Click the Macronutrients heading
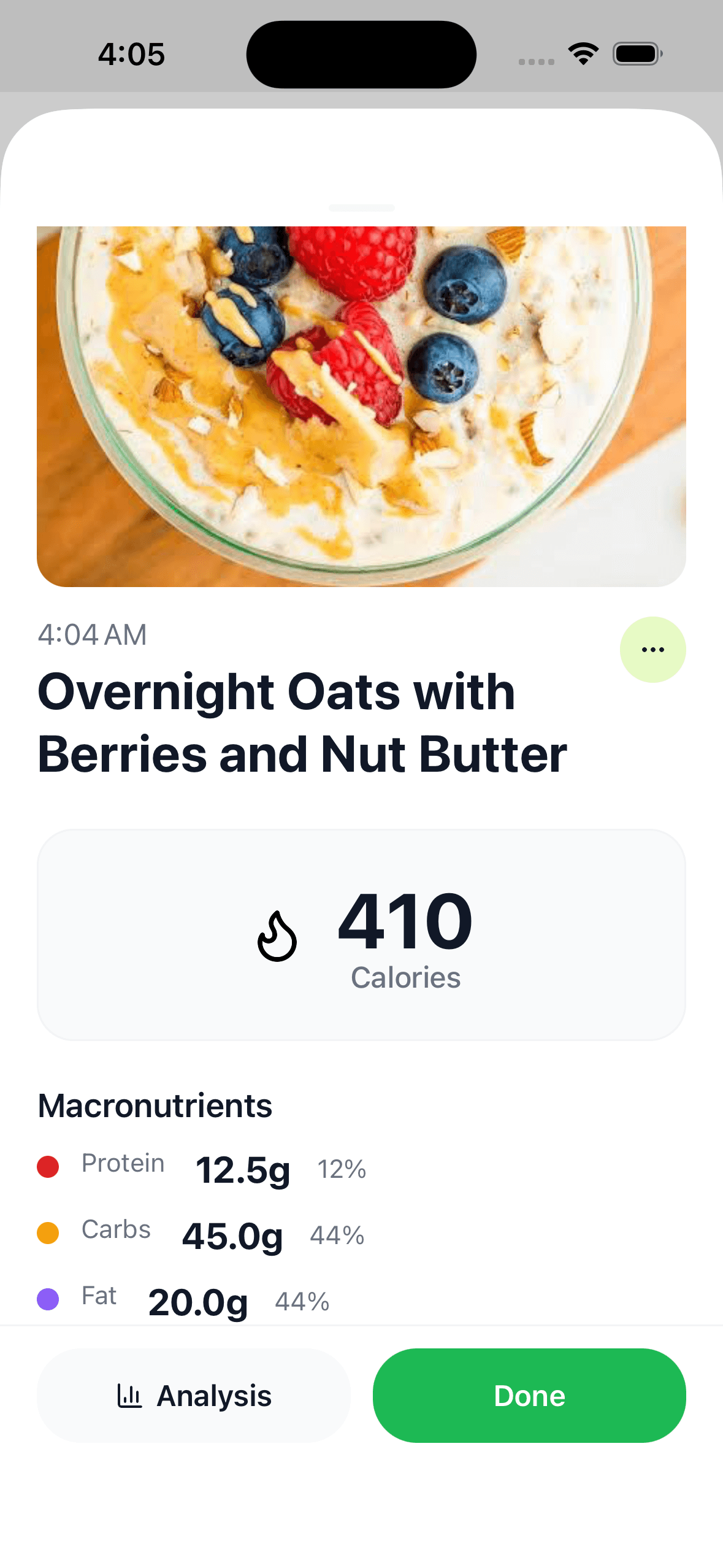 coord(155,1106)
